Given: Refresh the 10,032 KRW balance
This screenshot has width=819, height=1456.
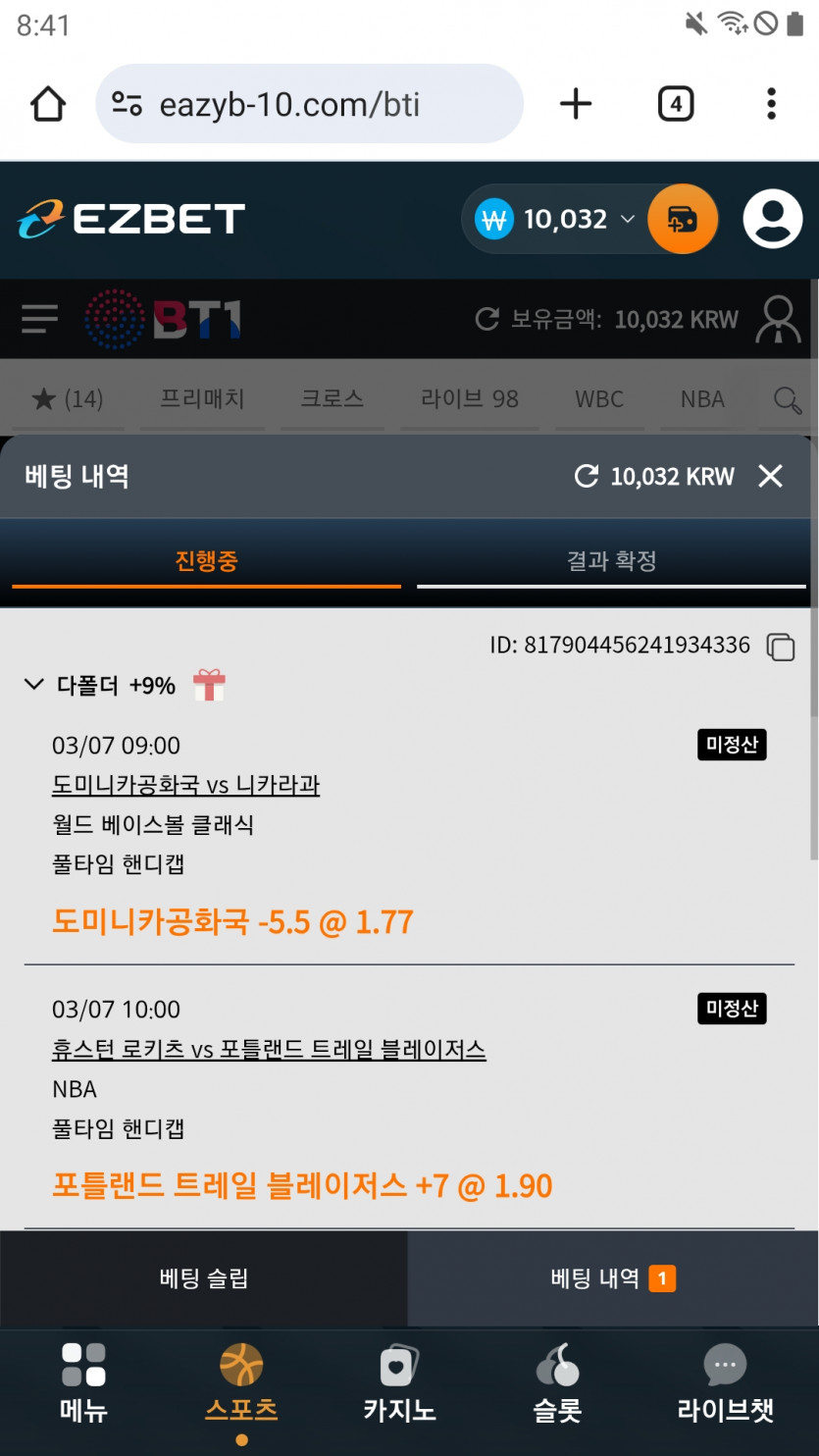Looking at the screenshot, I should pos(587,477).
